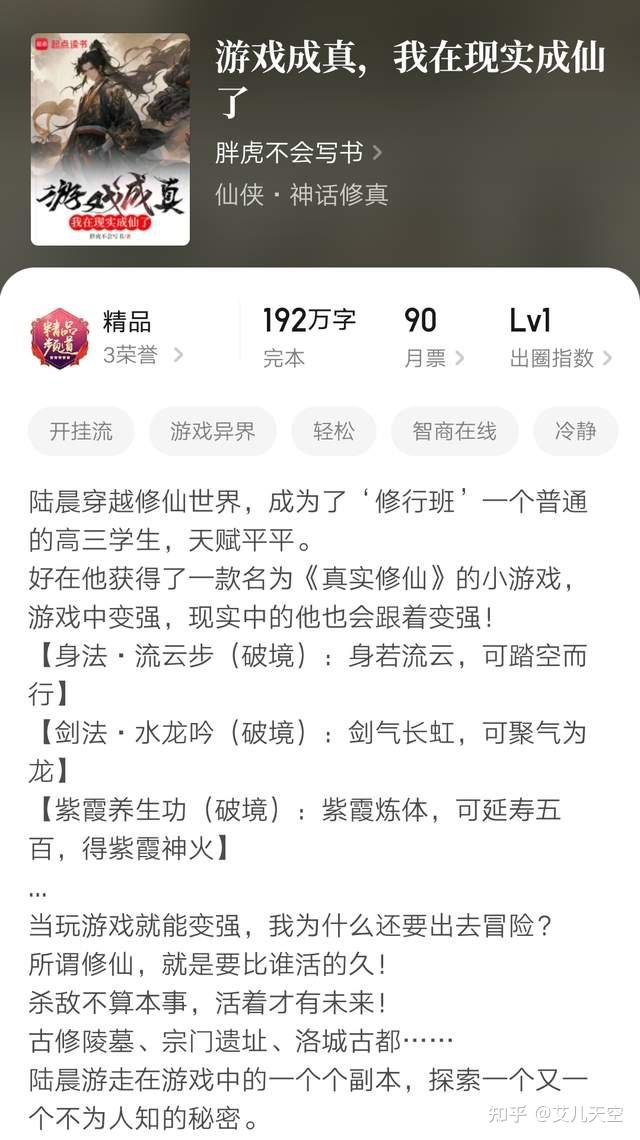Viewport: 640px width, 1140px height.
Task: Tap the book cover image
Action: [x=110, y=139]
